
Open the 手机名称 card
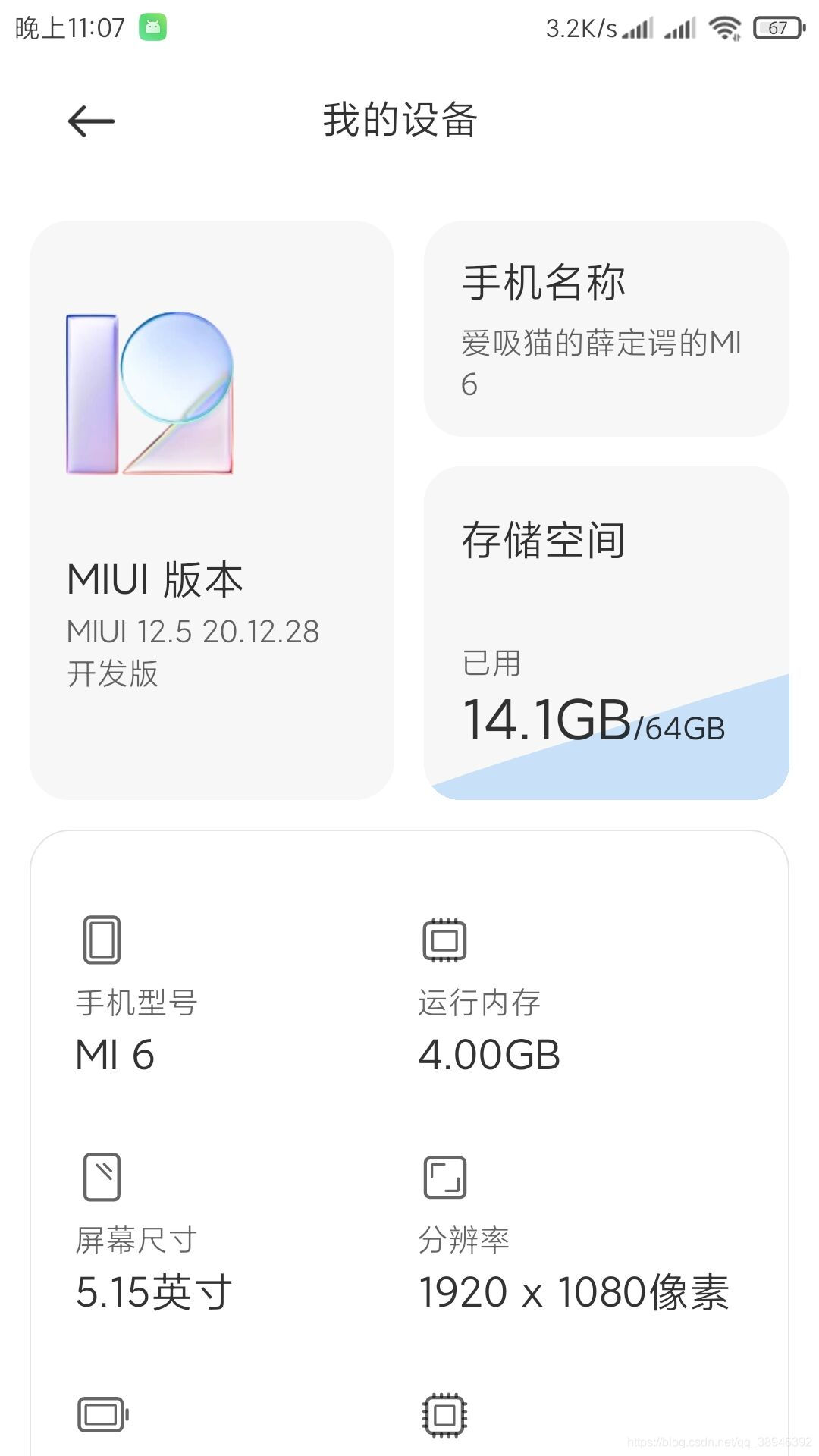pos(606,328)
